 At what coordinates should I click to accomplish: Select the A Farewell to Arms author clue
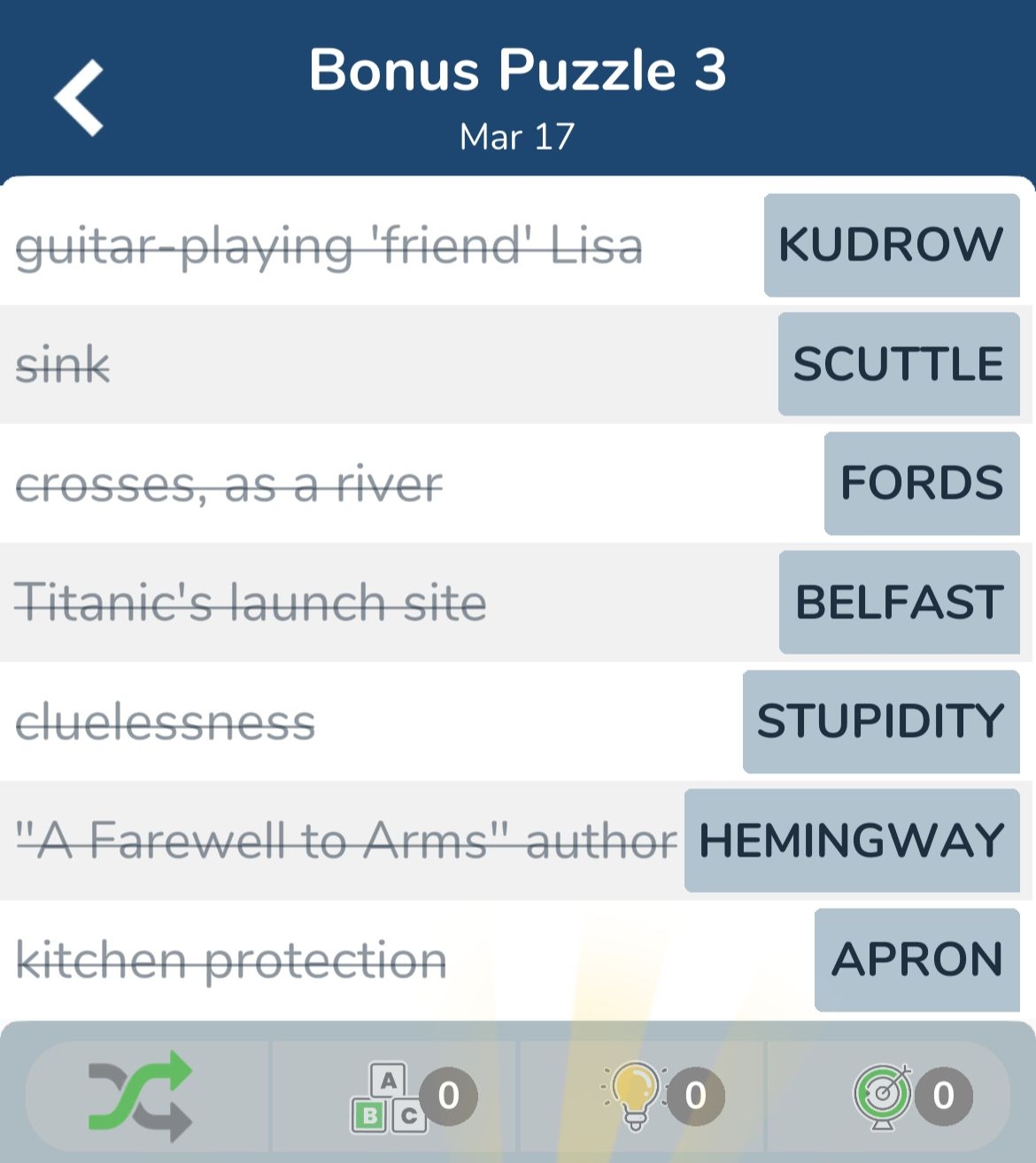click(x=345, y=840)
